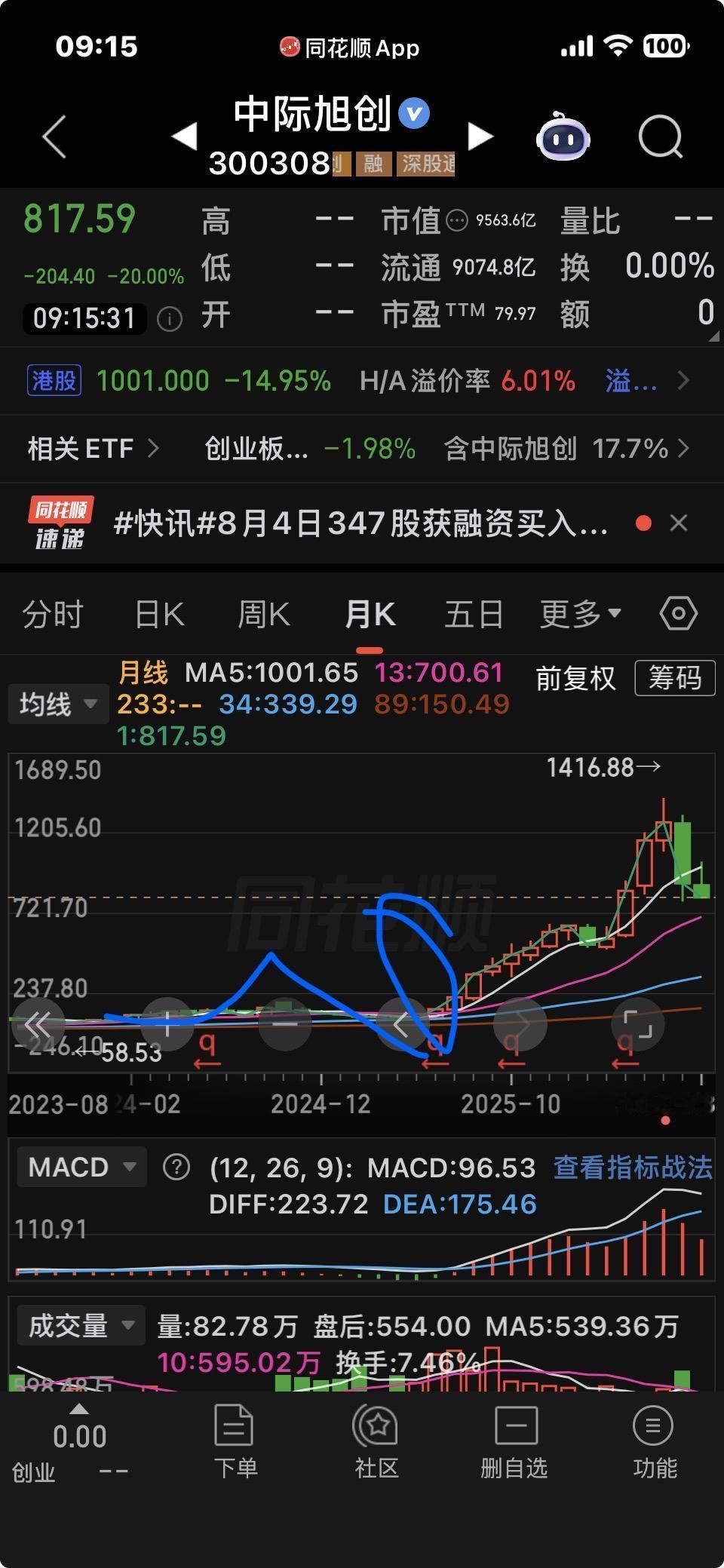
Task: Go back with the top-left arrow
Action: [54, 137]
